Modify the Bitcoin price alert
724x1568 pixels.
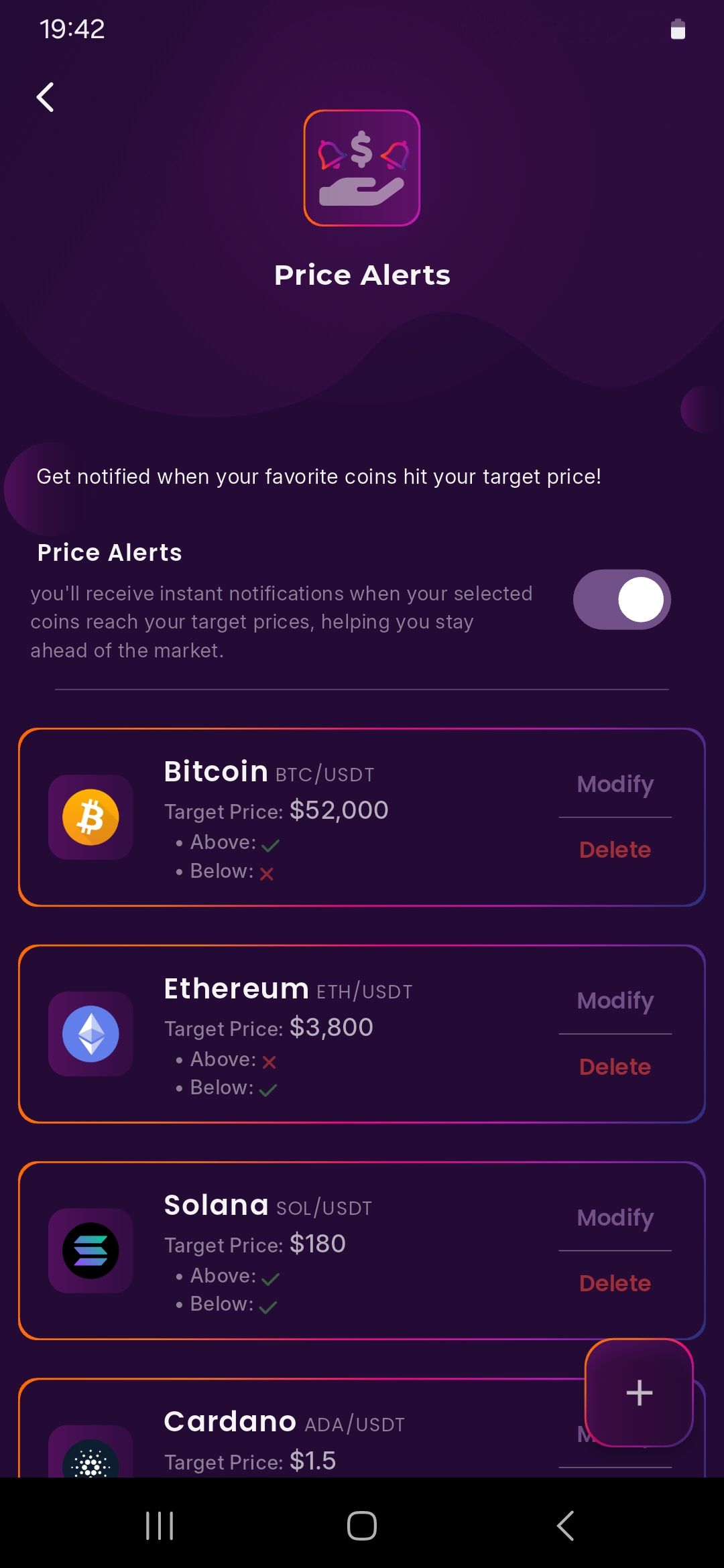coord(615,784)
